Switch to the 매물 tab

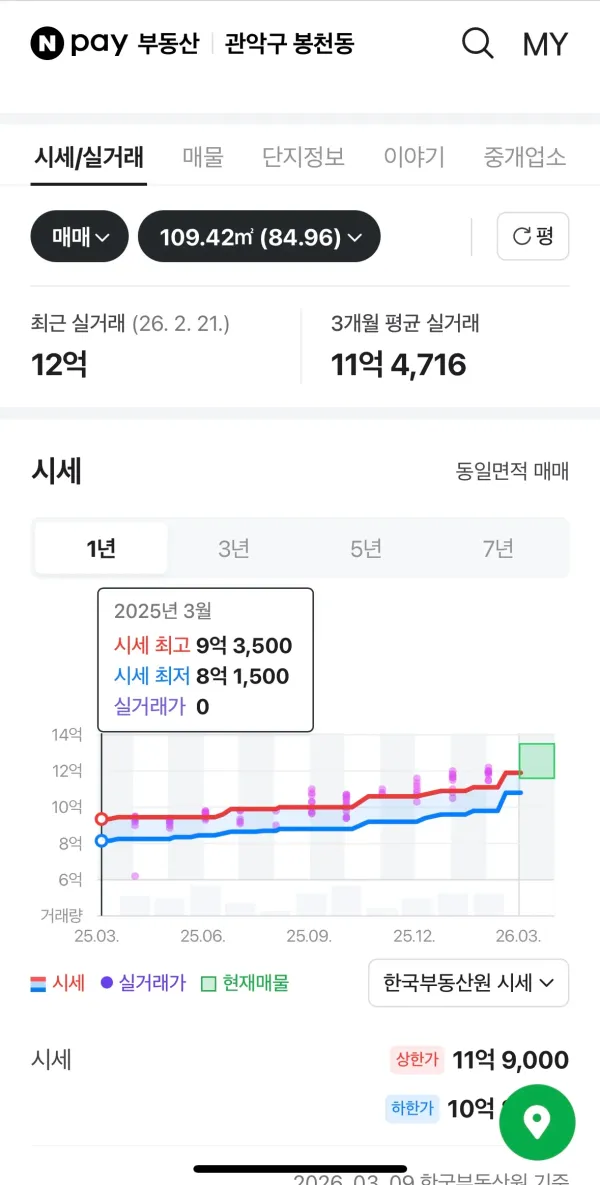pos(203,157)
